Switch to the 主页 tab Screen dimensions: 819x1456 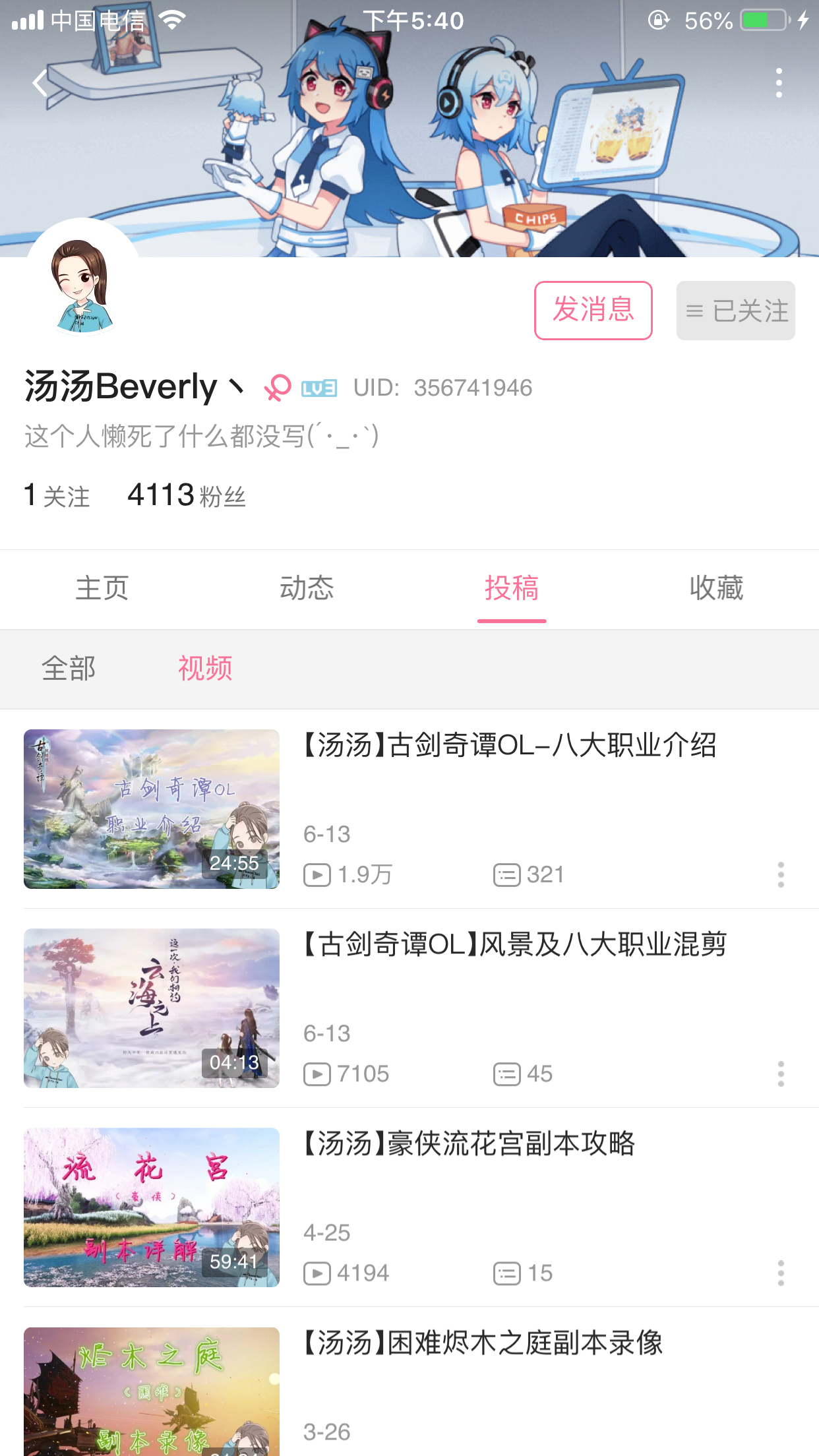(x=102, y=588)
